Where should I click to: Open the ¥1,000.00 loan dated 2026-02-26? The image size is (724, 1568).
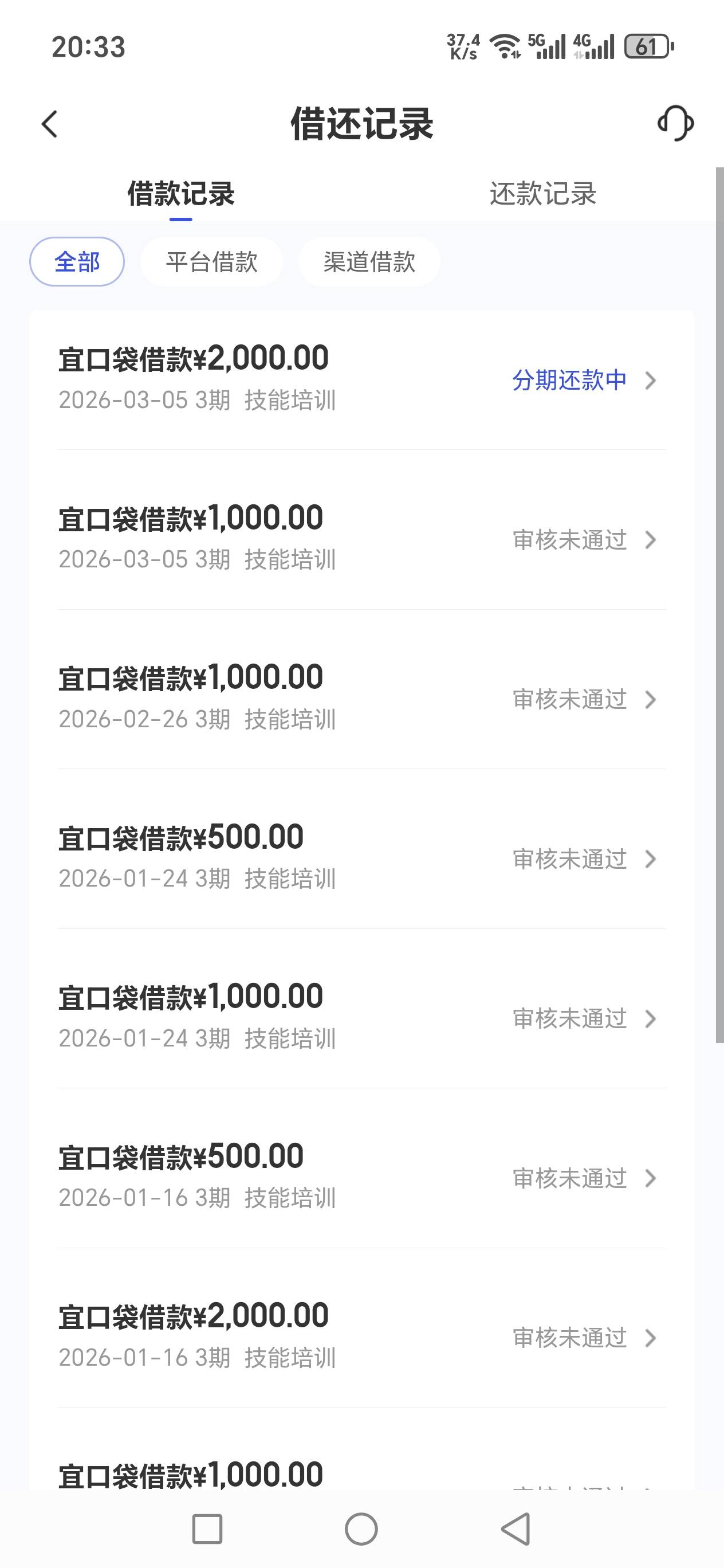coord(361,698)
